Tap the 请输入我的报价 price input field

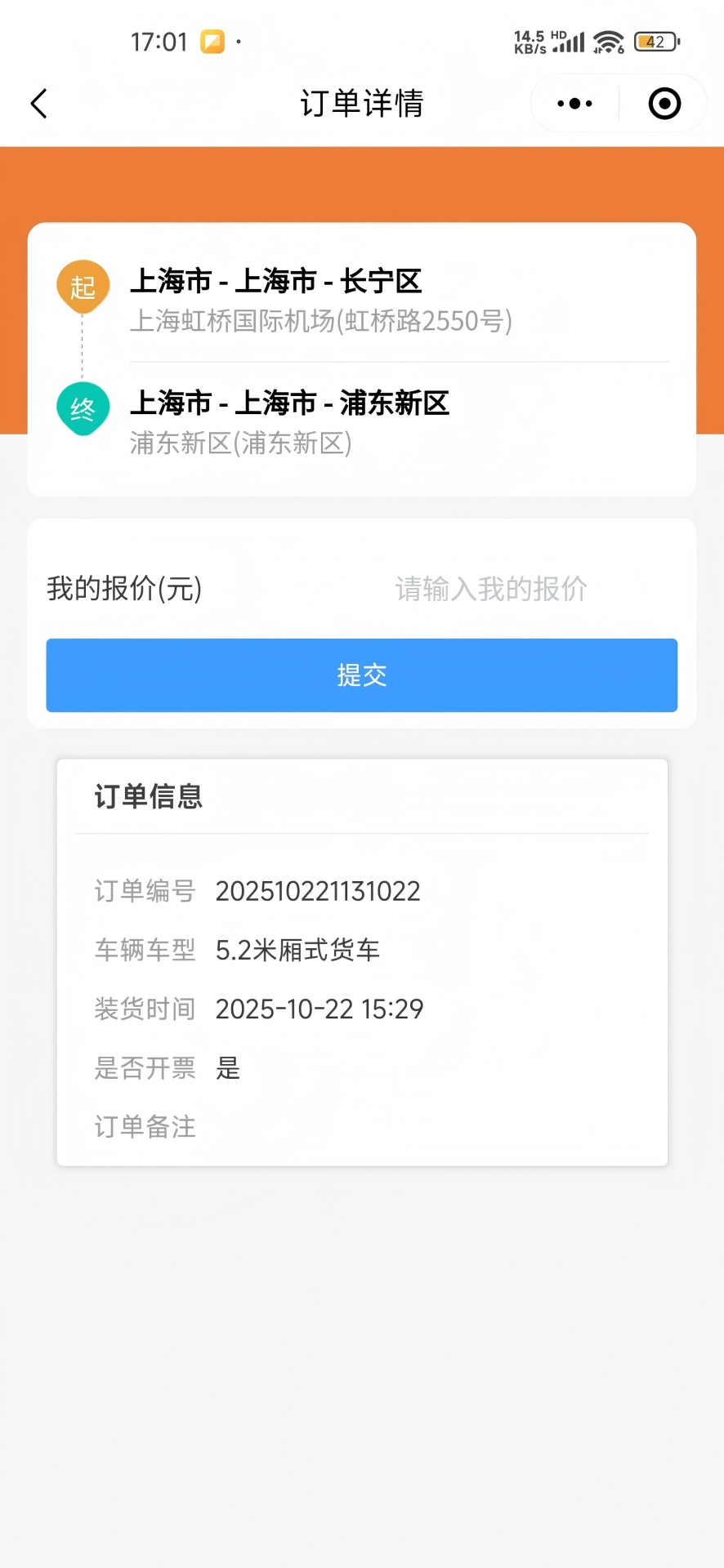coord(489,589)
